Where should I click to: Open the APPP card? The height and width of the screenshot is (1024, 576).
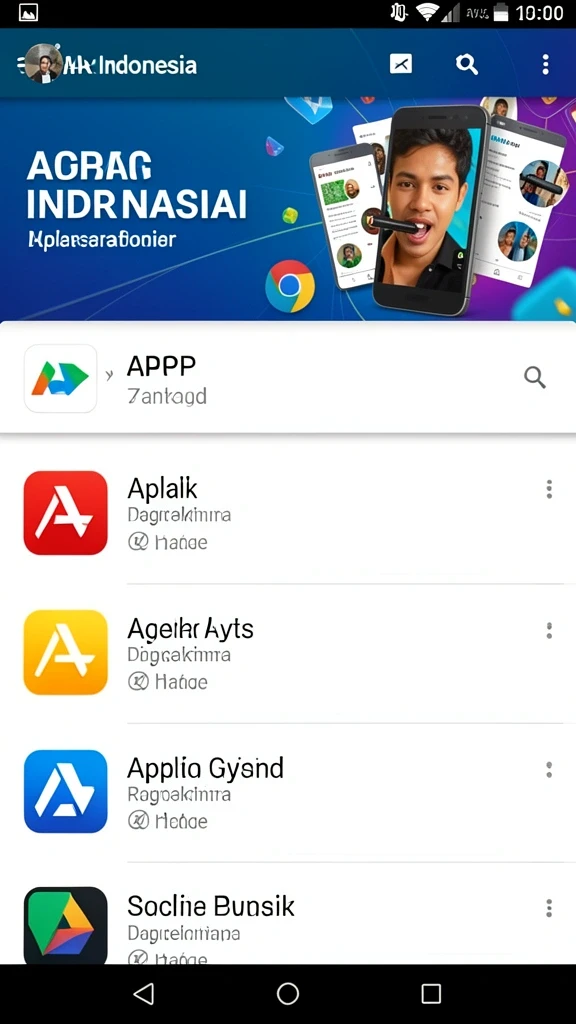point(288,377)
